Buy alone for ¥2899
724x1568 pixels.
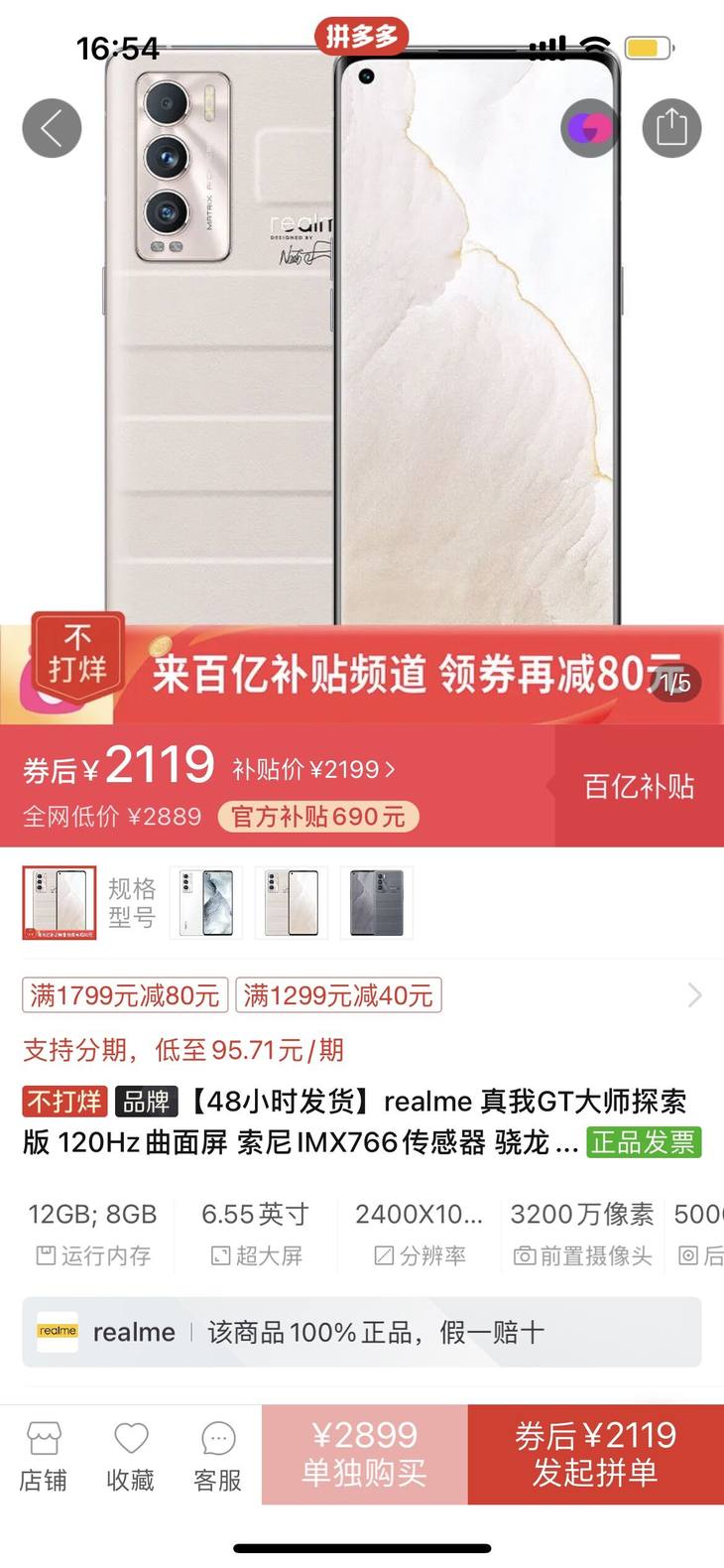point(364,1454)
